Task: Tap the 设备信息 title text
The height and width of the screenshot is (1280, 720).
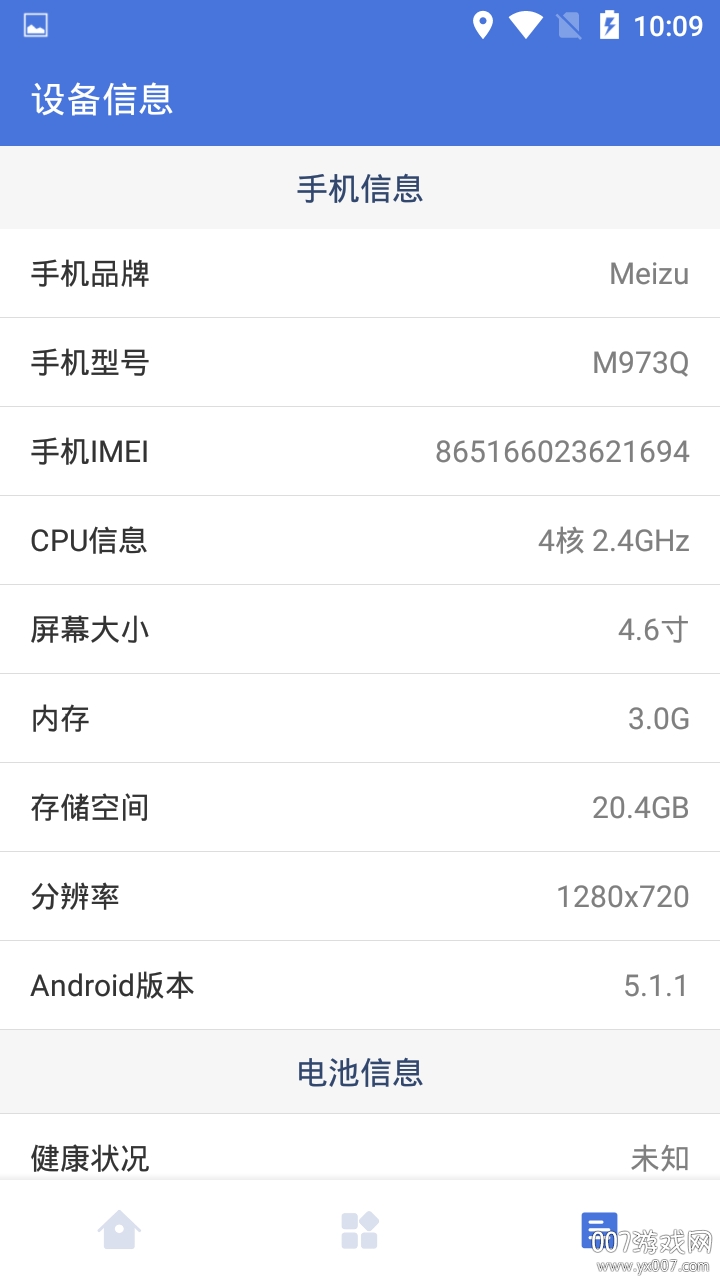Action: 100,100
